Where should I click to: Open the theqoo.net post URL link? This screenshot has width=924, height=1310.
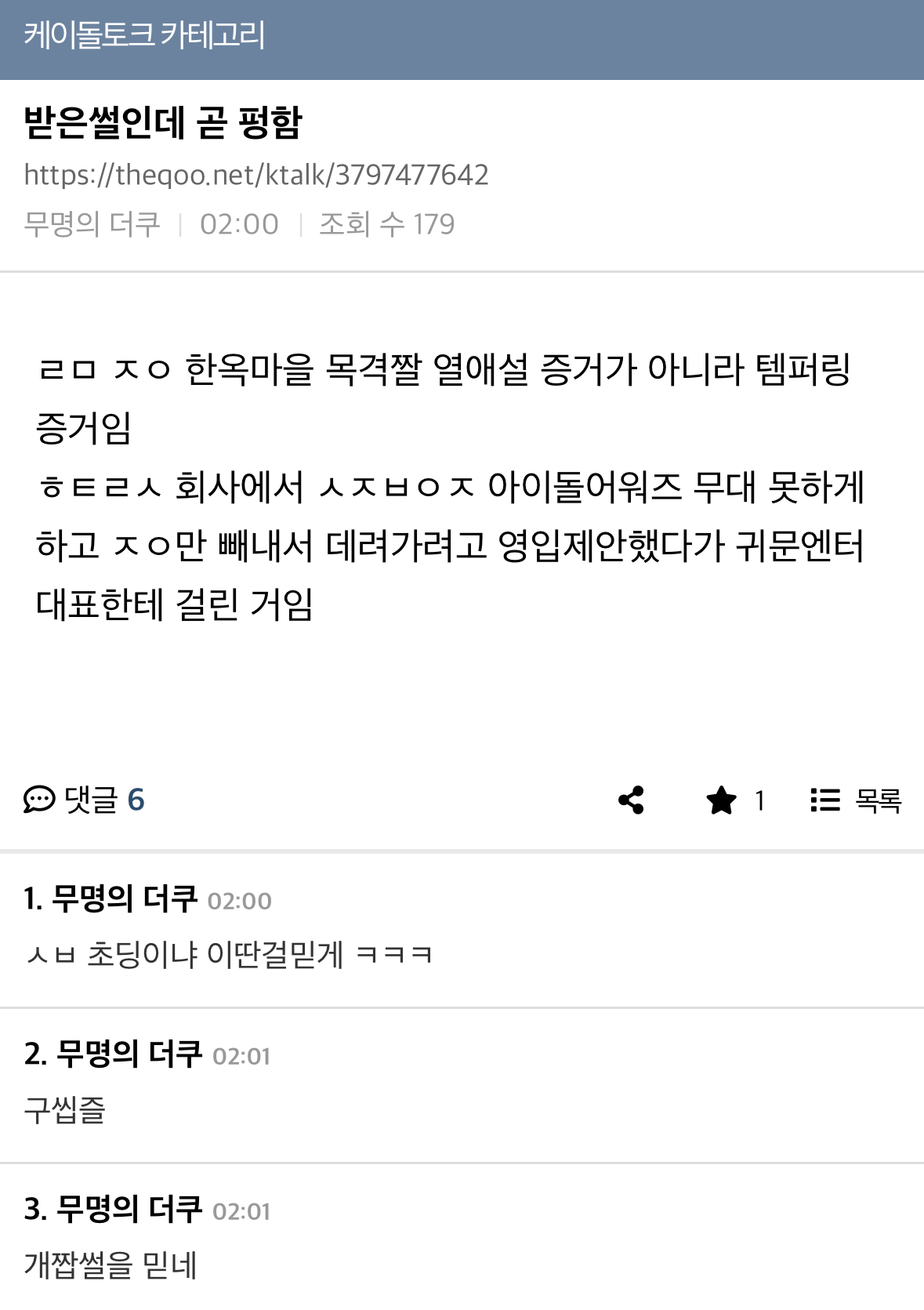click(x=256, y=175)
